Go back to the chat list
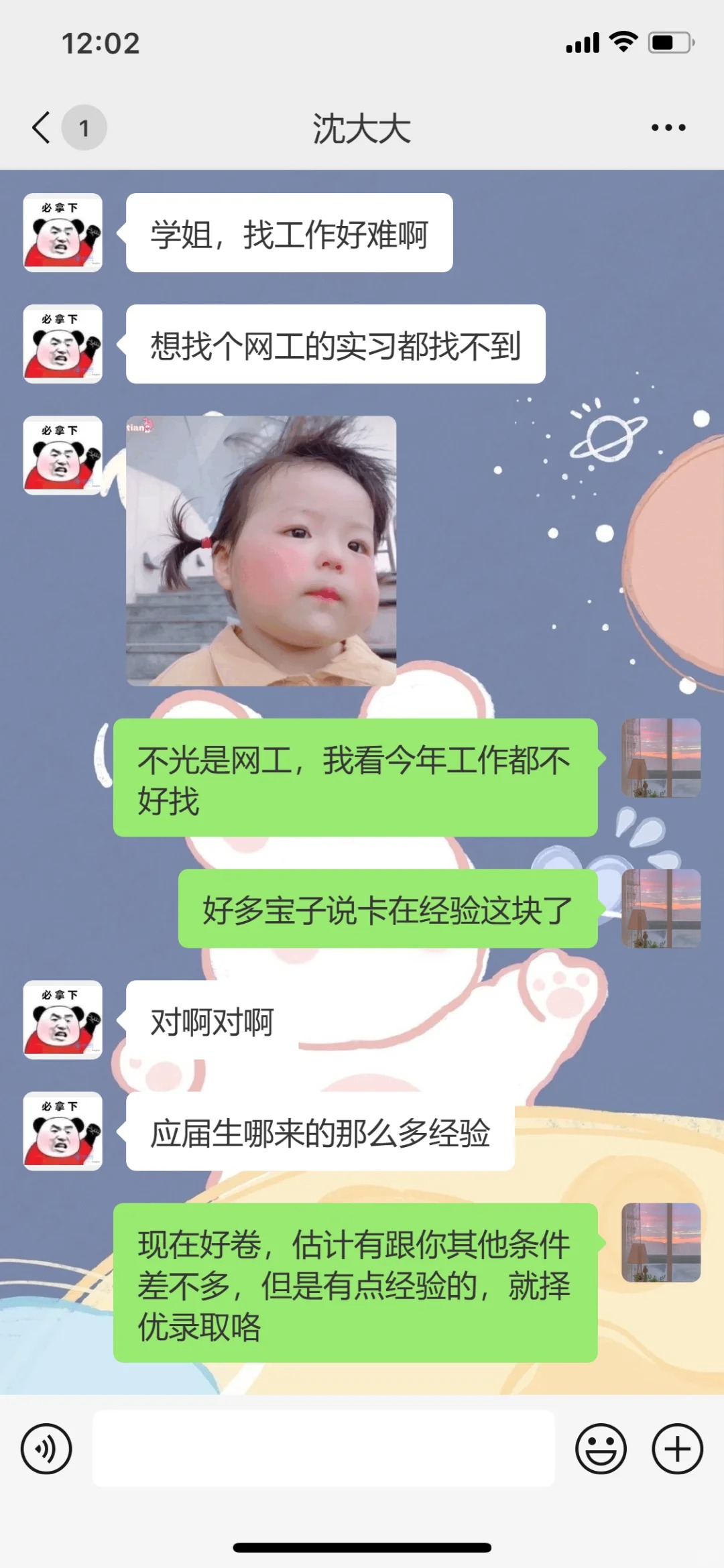Image resolution: width=724 pixels, height=1568 pixels. click(42, 127)
